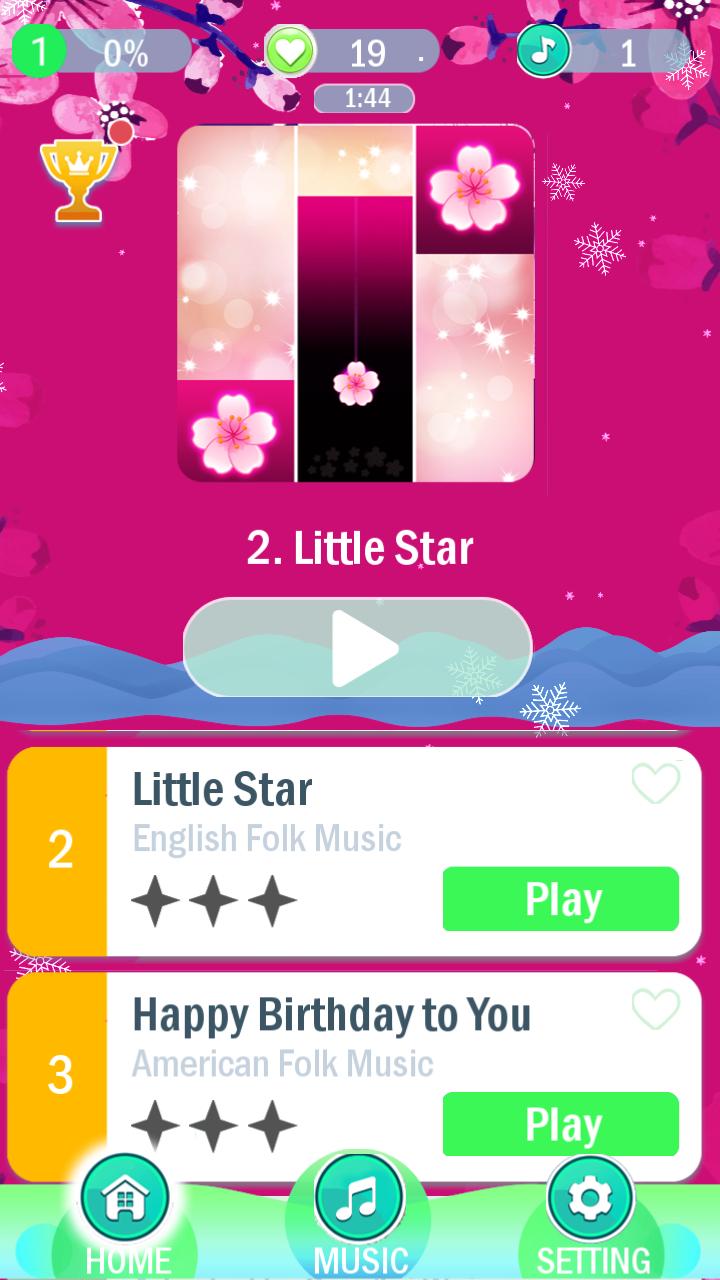Play Happy Birthday to You
The height and width of the screenshot is (1280, 720).
coord(560,1124)
